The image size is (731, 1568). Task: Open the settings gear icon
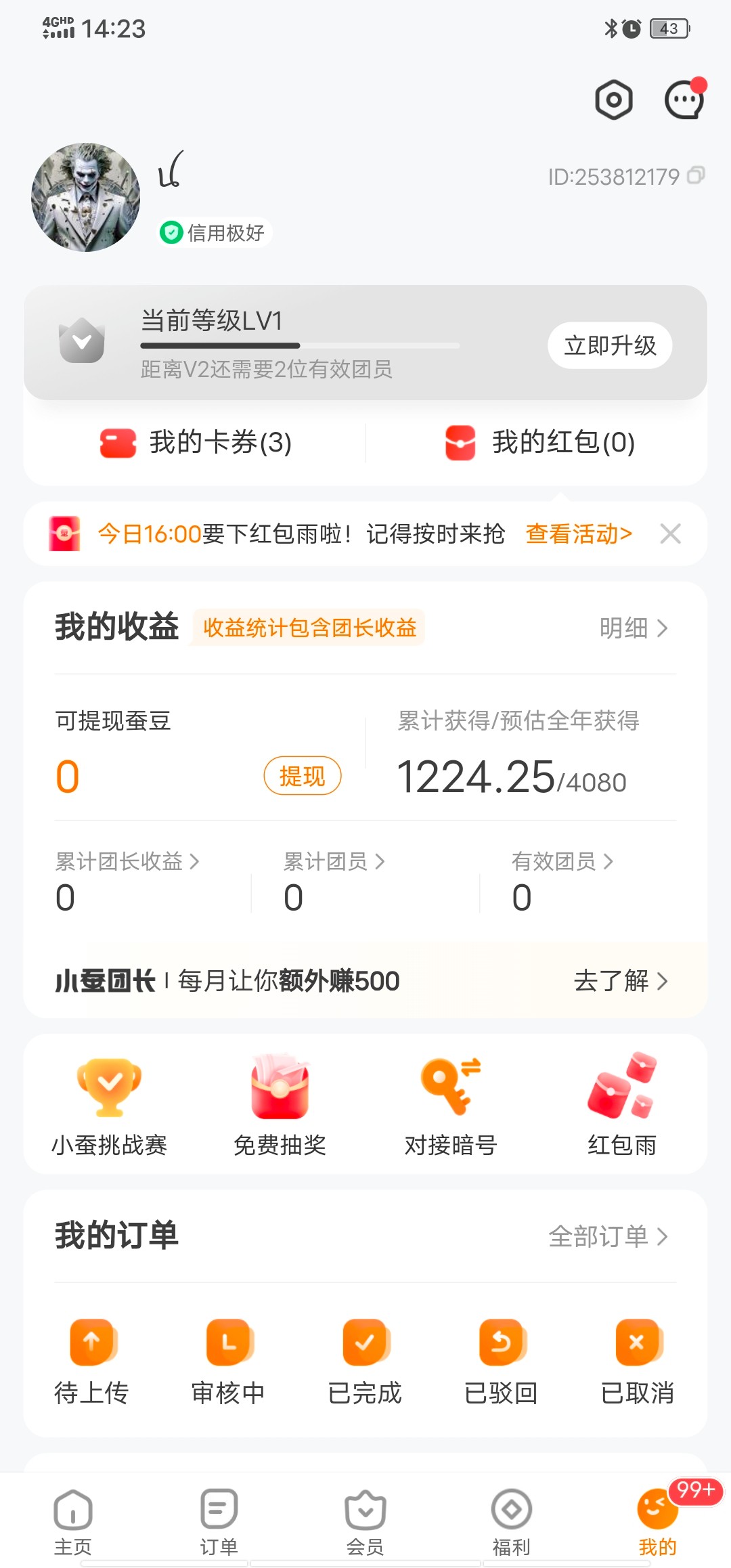(x=613, y=99)
